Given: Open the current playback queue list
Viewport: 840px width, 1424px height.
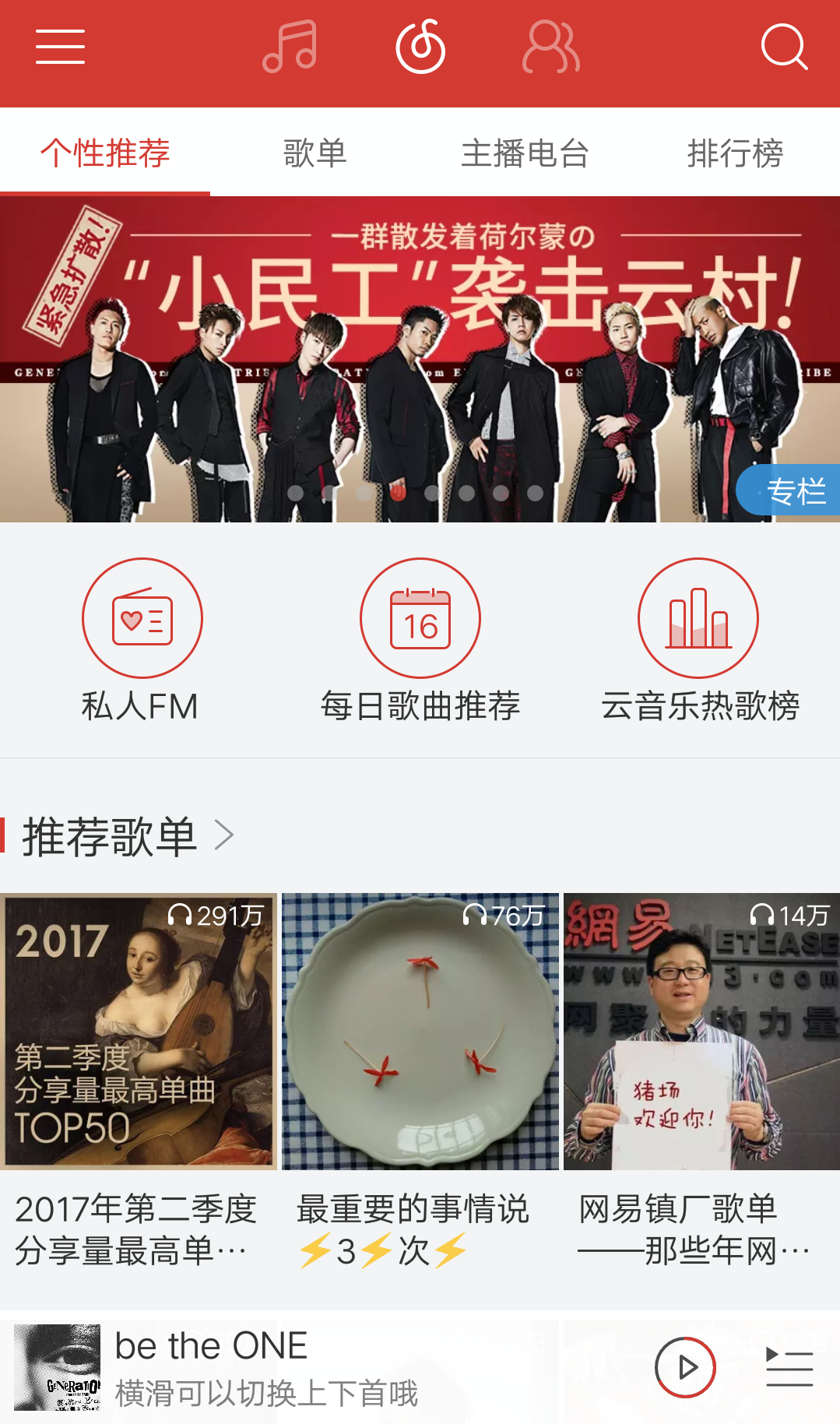Looking at the screenshot, I should [x=789, y=1367].
